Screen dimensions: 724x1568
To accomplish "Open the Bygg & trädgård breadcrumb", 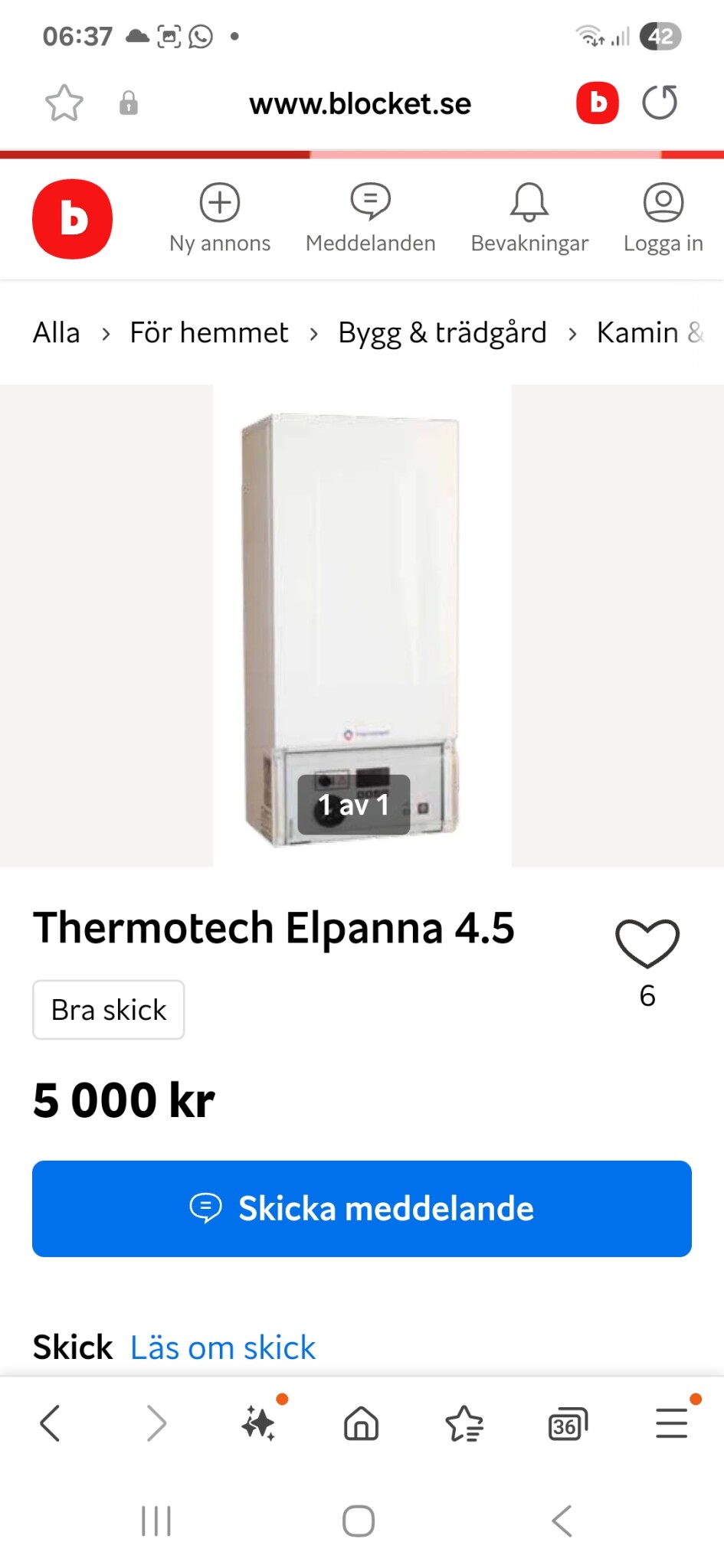I will (442, 333).
